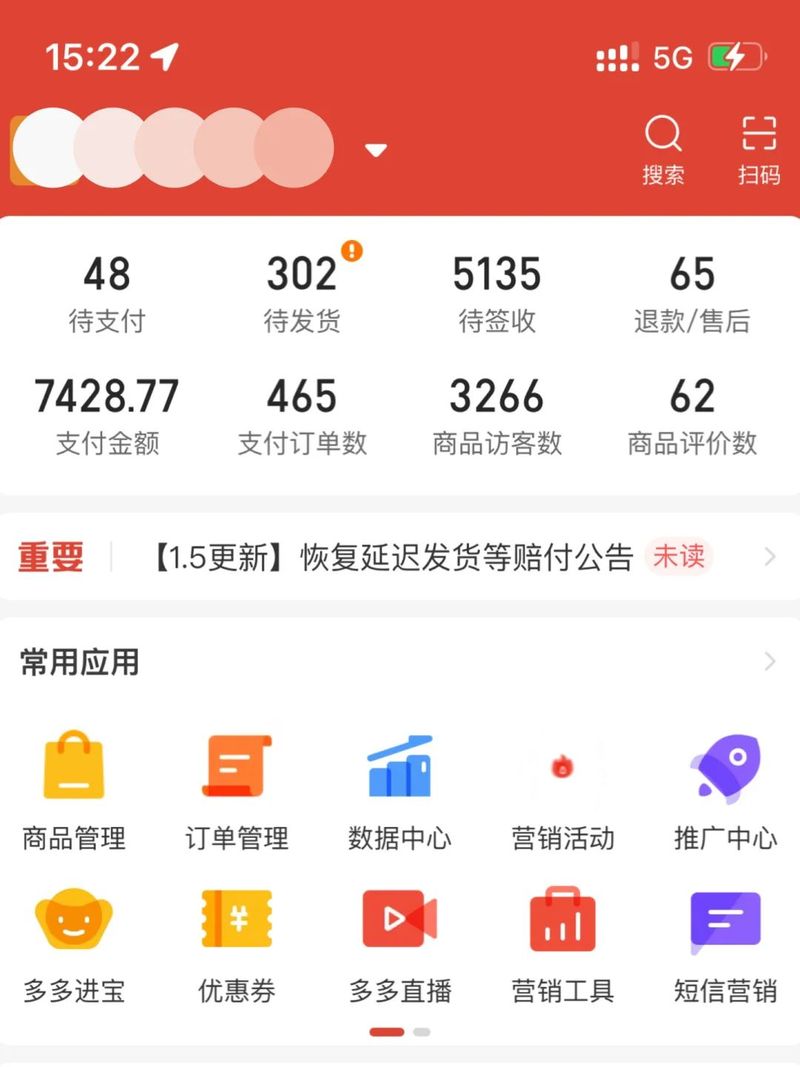The width and height of the screenshot is (800, 1067).
Task: Check 待签收 orders awaiting receipt
Action: coord(497,292)
